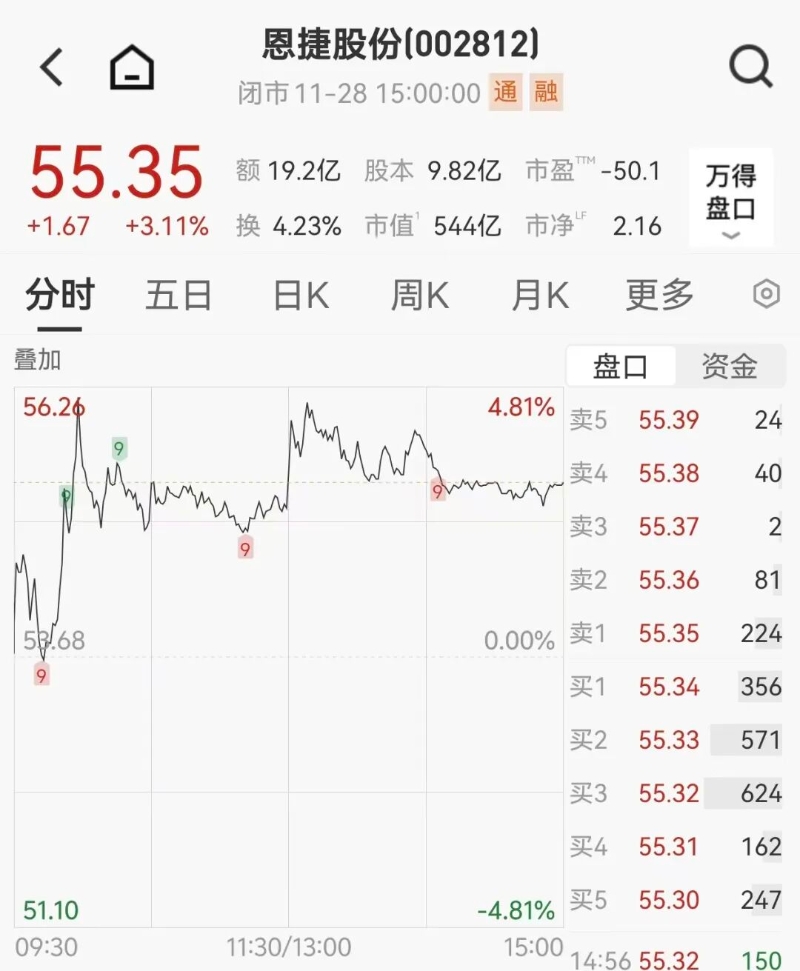Switch to the 日K daily chart tab
Screen dimensions: 800x971
[x=297, y=295]
